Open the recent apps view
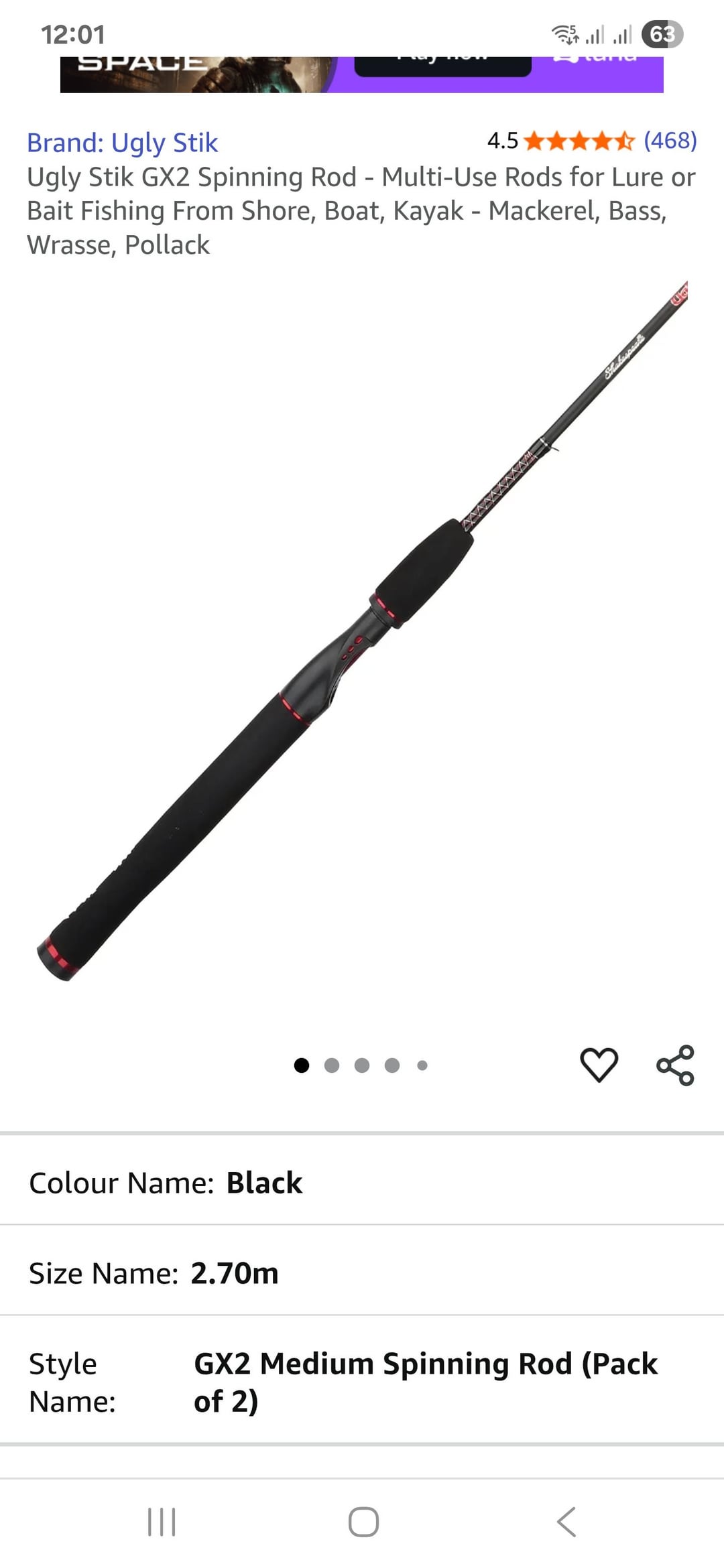This screenshot has width=724, height=1568. (x=162, y=1522)
